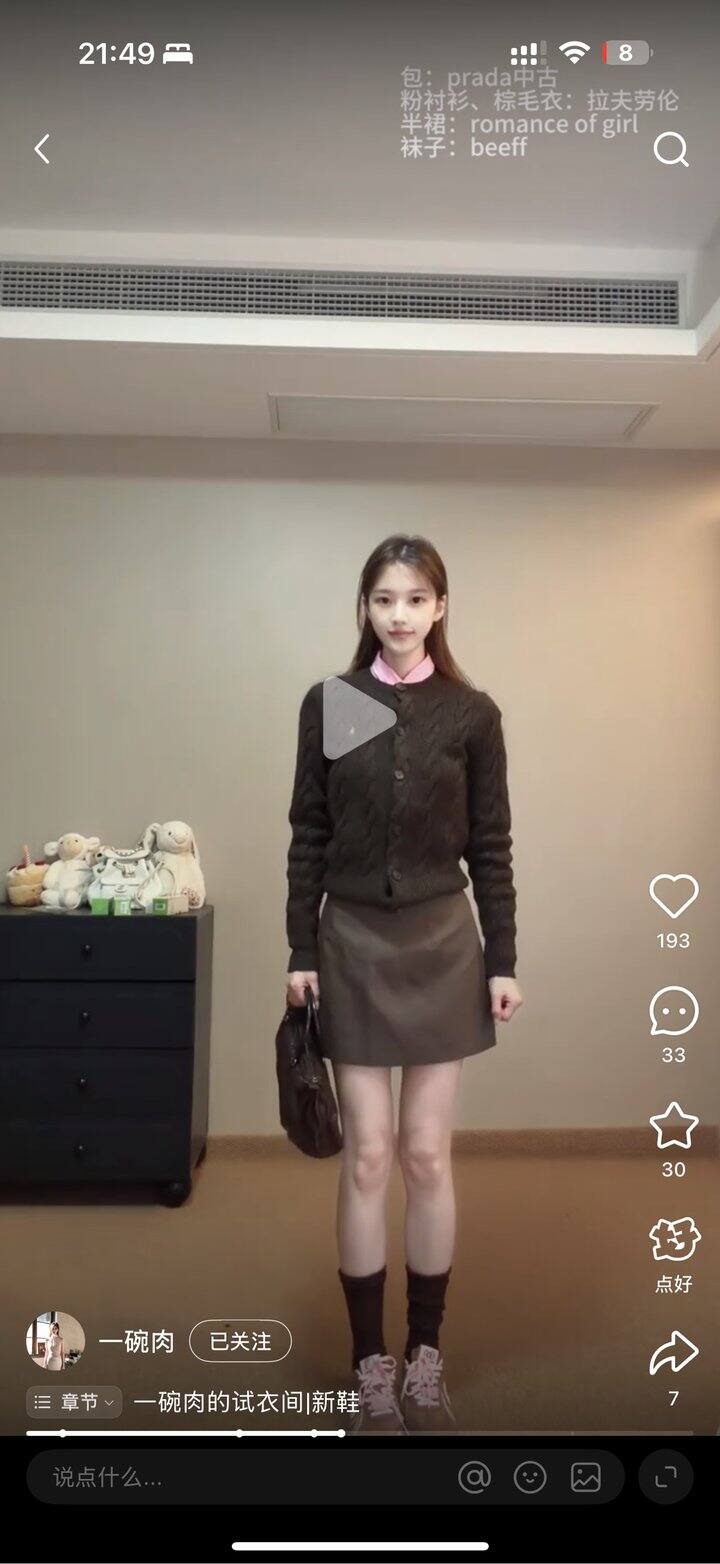Share this video via arrow icon
720x1564 pixels.
(673, 1355)
